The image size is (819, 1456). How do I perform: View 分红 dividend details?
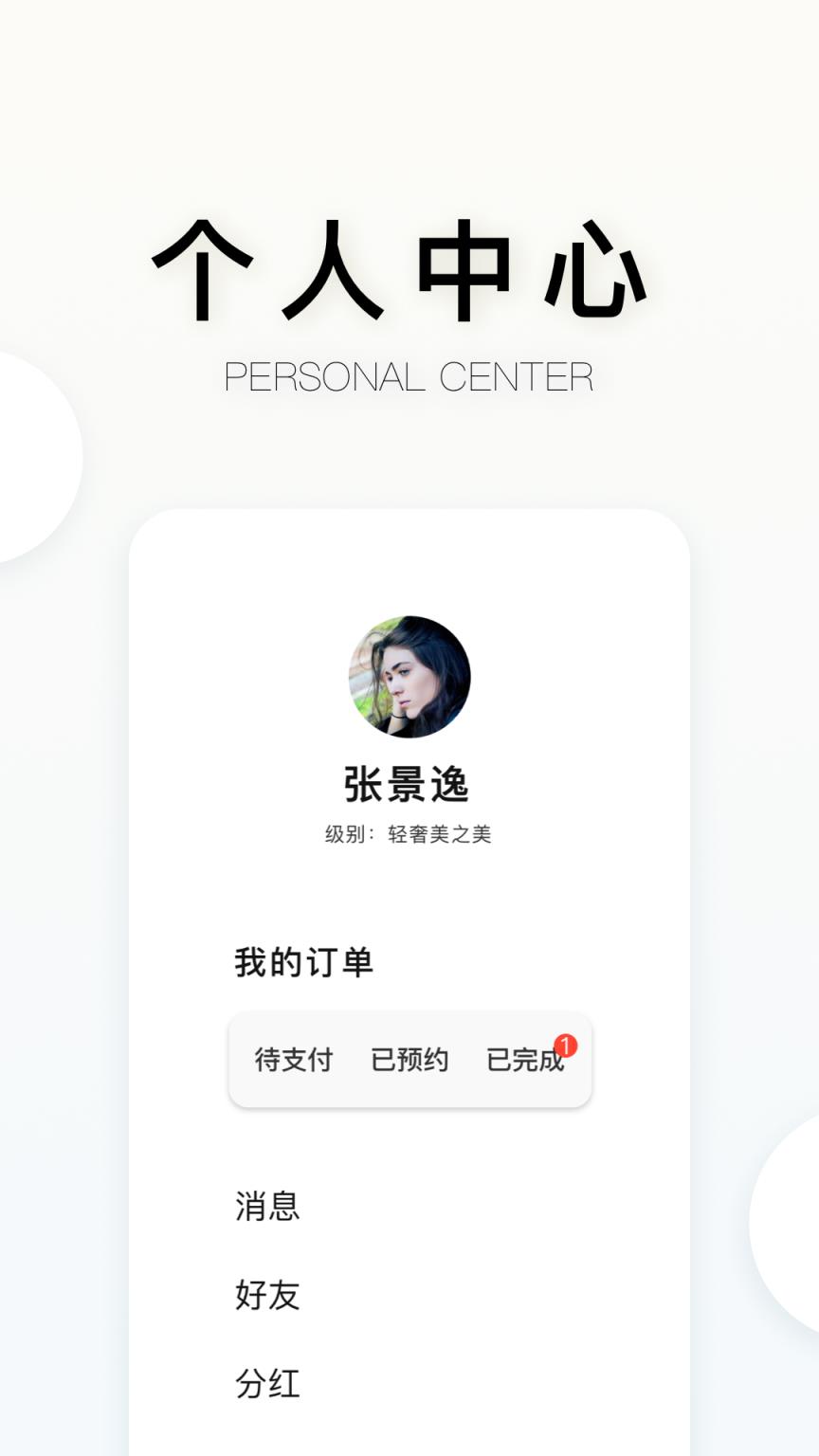tap(266, 1384)
